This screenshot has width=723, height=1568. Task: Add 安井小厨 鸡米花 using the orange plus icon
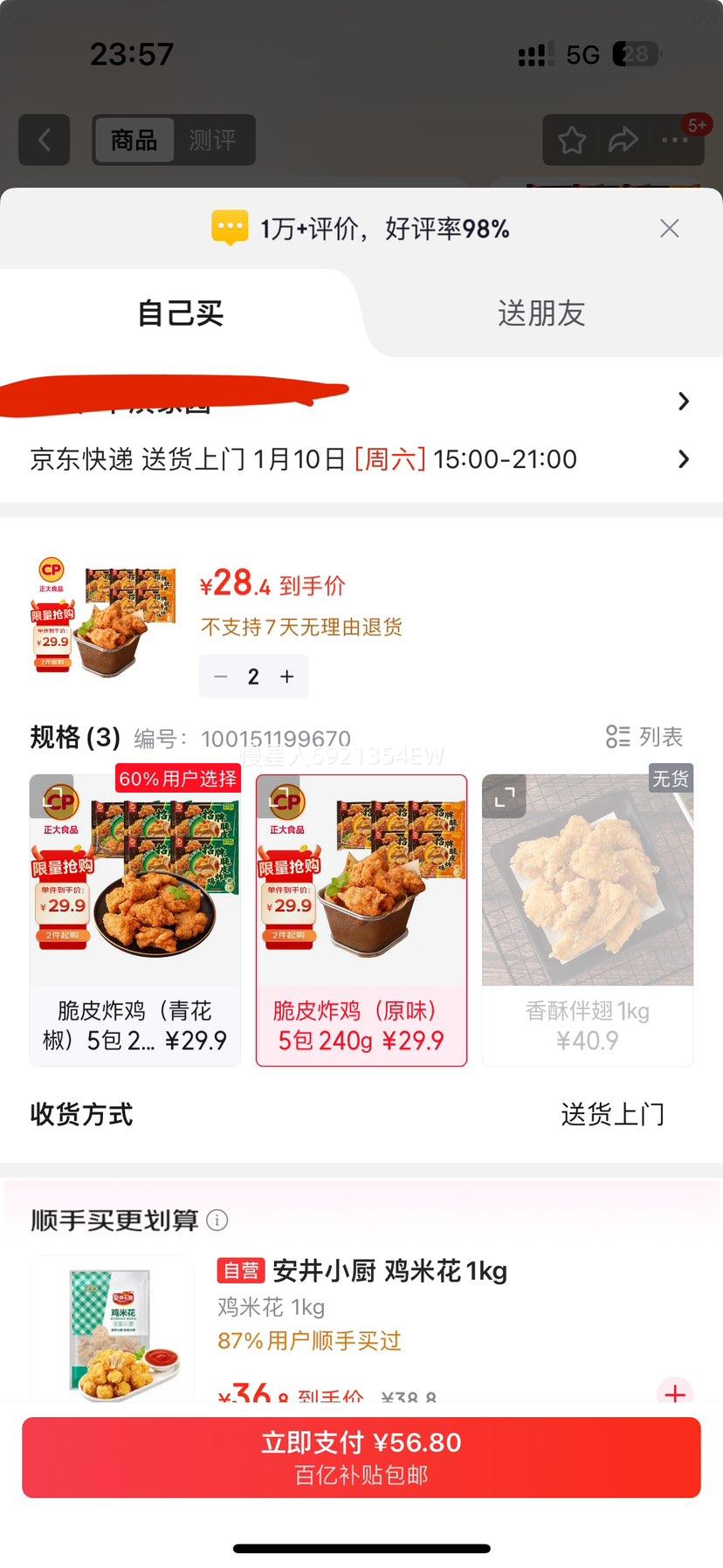(x=675, y=1394)
